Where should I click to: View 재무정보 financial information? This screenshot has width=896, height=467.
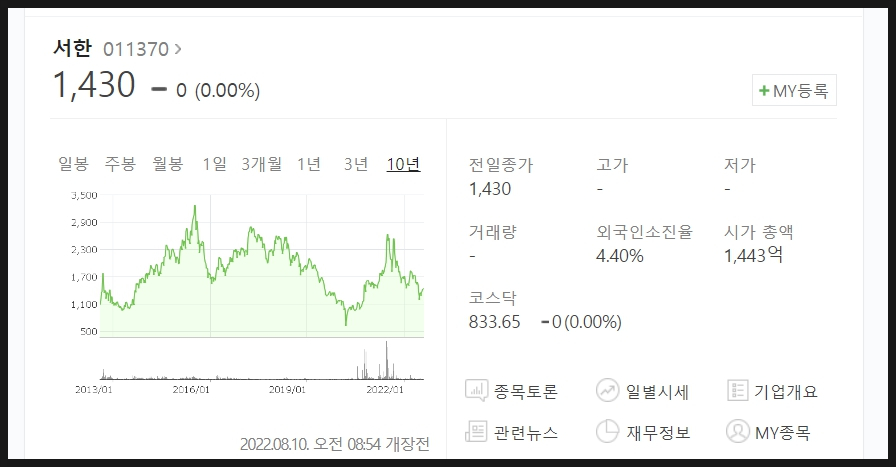[643, 433]
